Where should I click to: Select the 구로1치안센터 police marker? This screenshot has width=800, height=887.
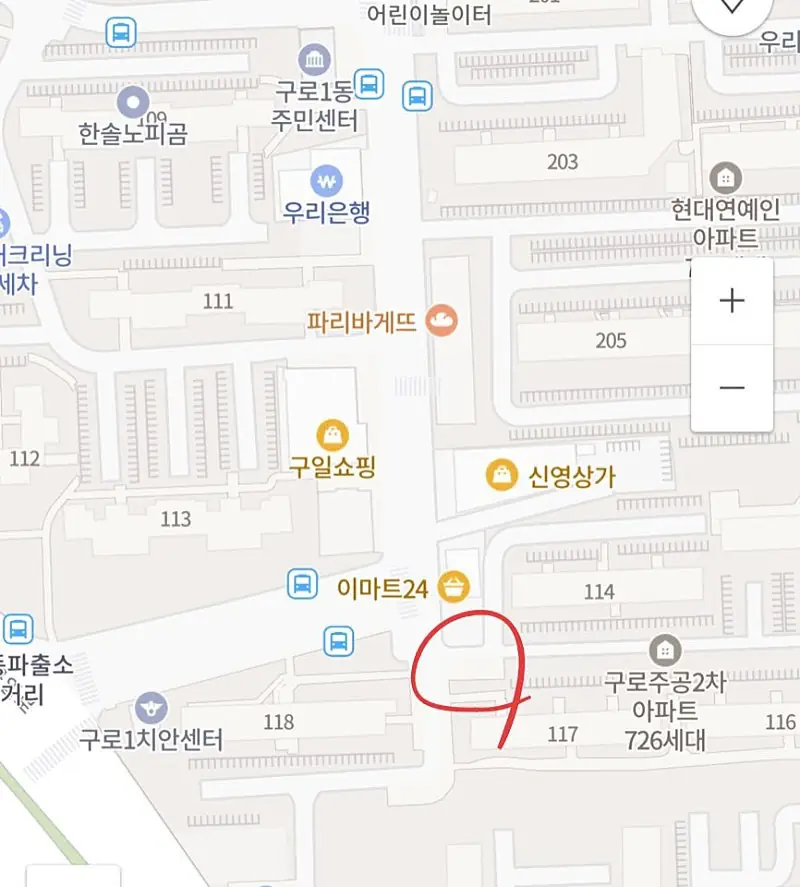(x=151, y=707)
